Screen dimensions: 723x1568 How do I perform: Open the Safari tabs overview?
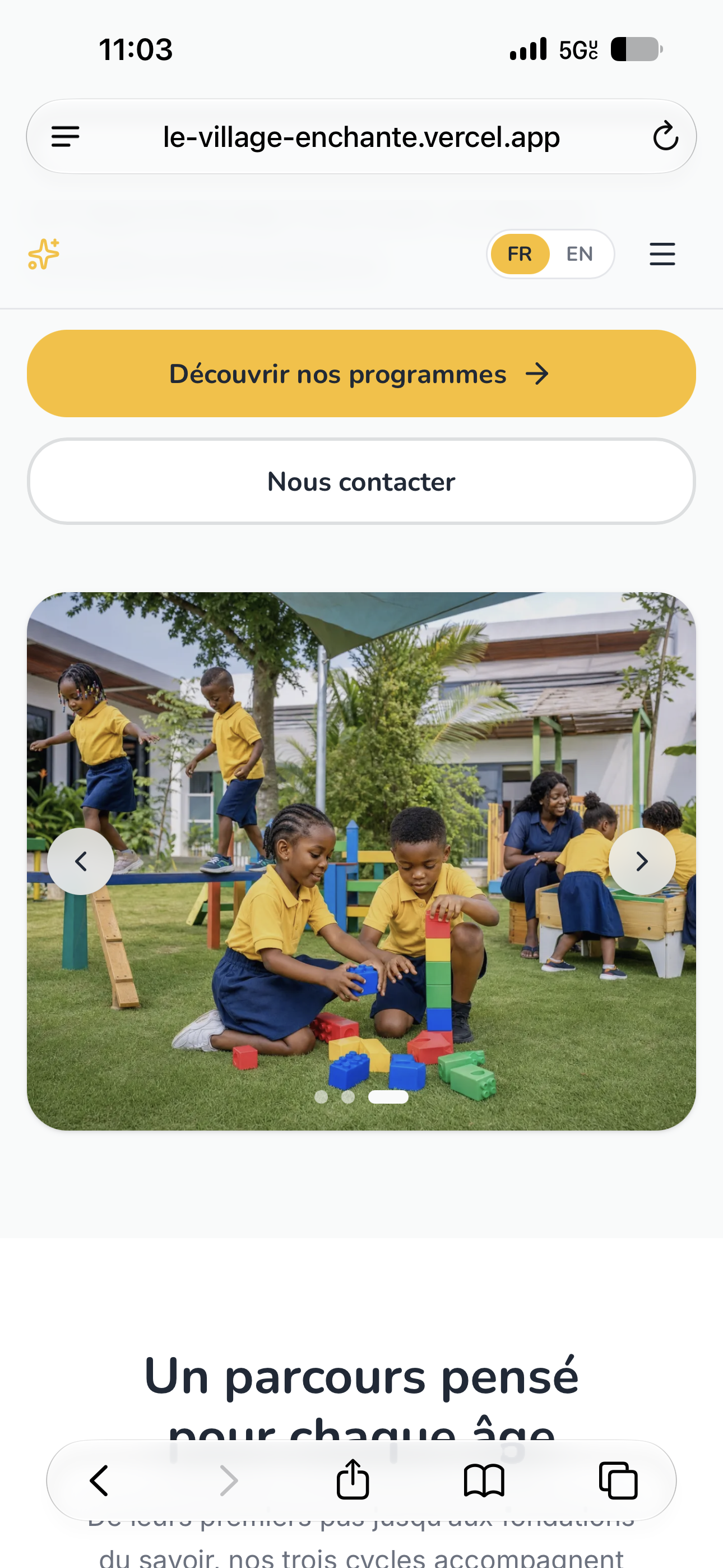tap(618, 1481)
